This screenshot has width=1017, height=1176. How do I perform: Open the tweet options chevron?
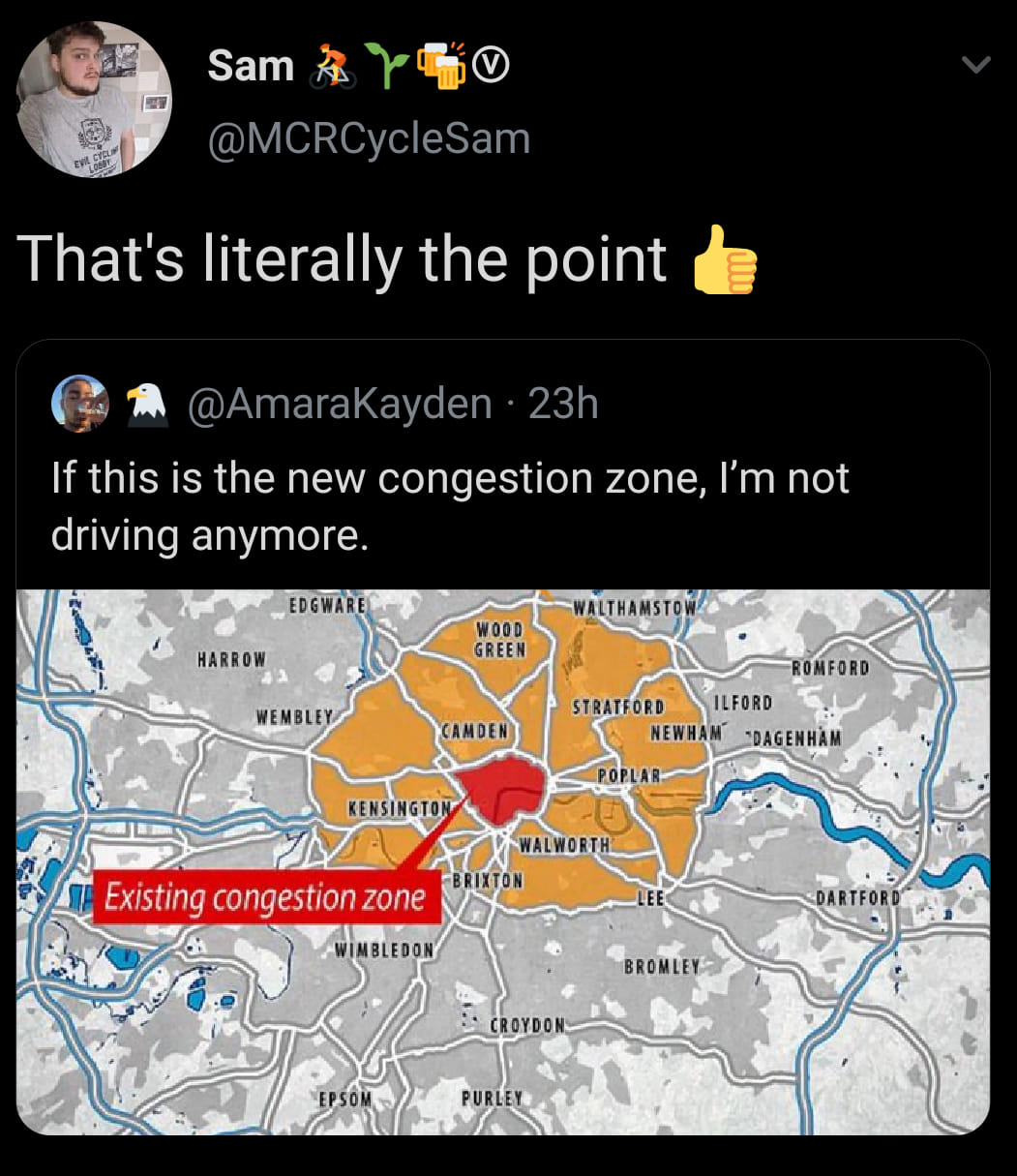click(976, 65)
